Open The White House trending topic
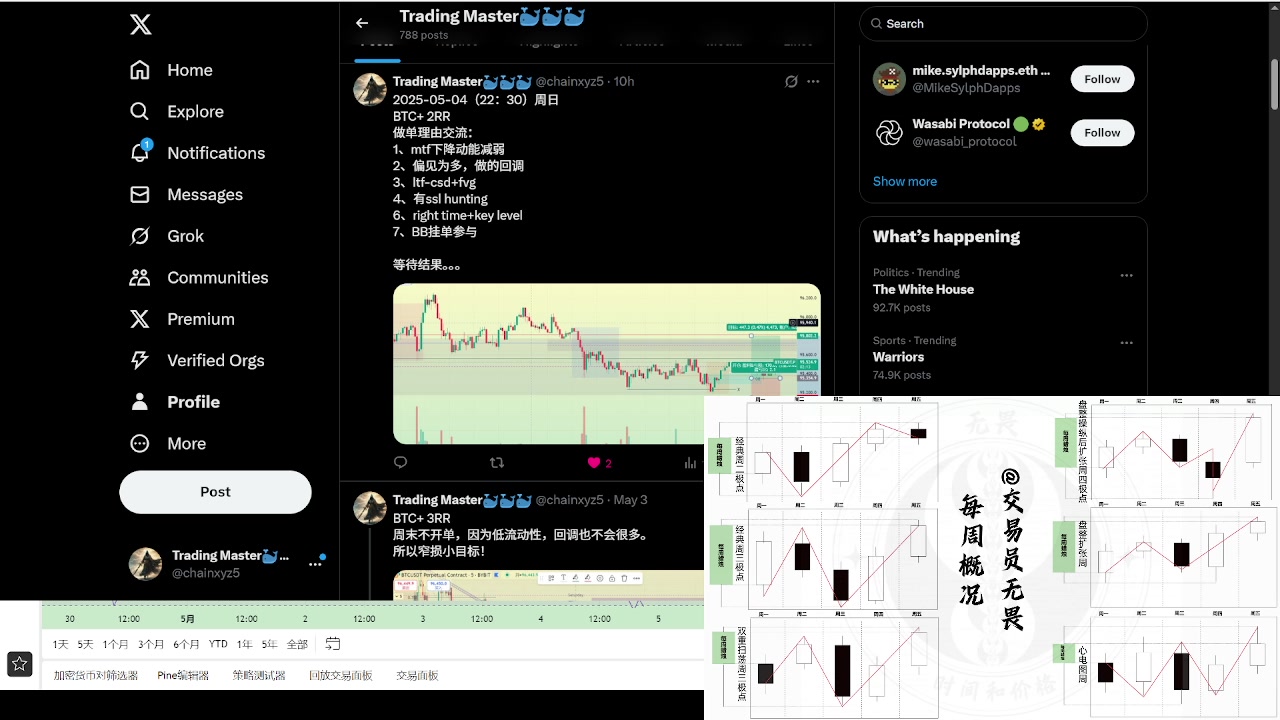Screen dimensions: 1280x720 (923, 289)
